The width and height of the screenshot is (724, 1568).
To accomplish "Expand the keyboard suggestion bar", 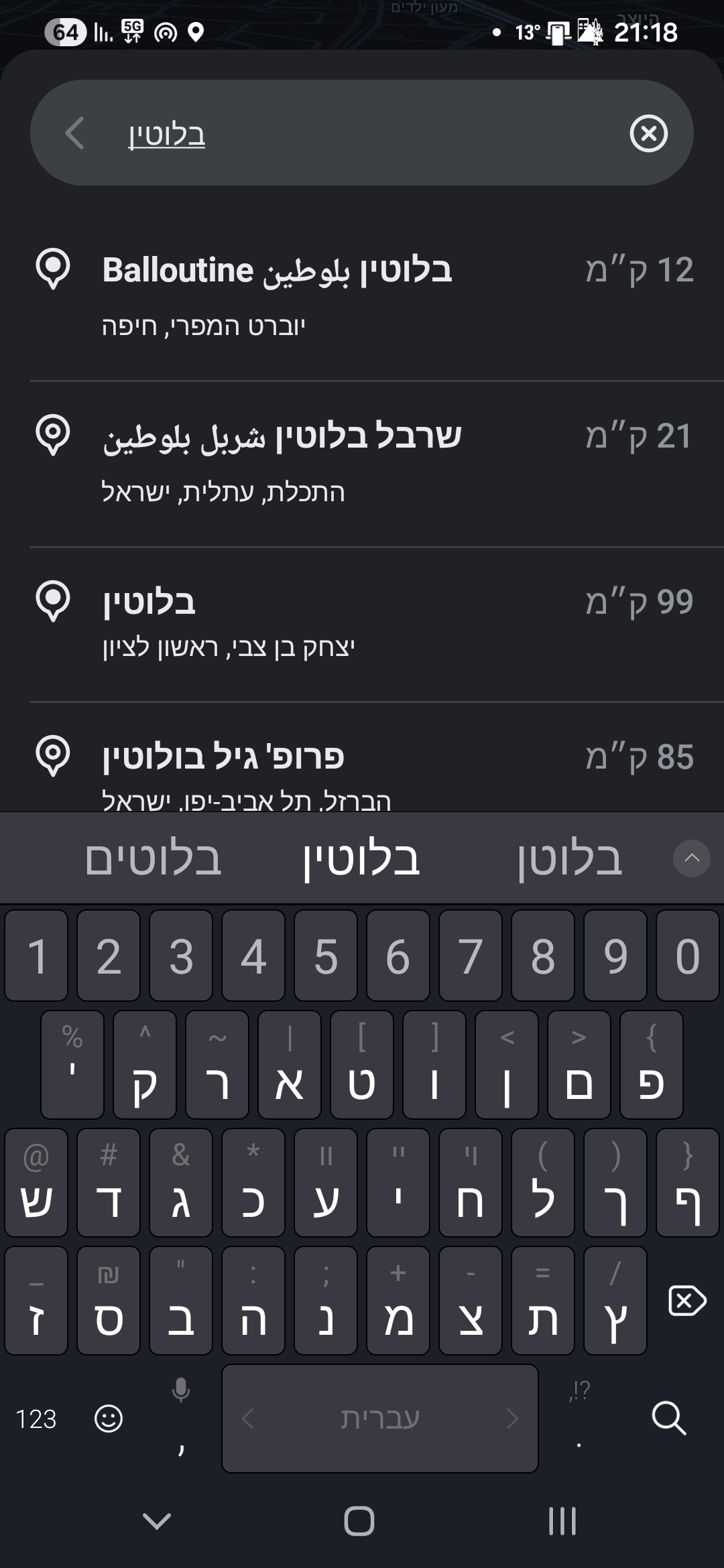I will click(x=691, y=858).
